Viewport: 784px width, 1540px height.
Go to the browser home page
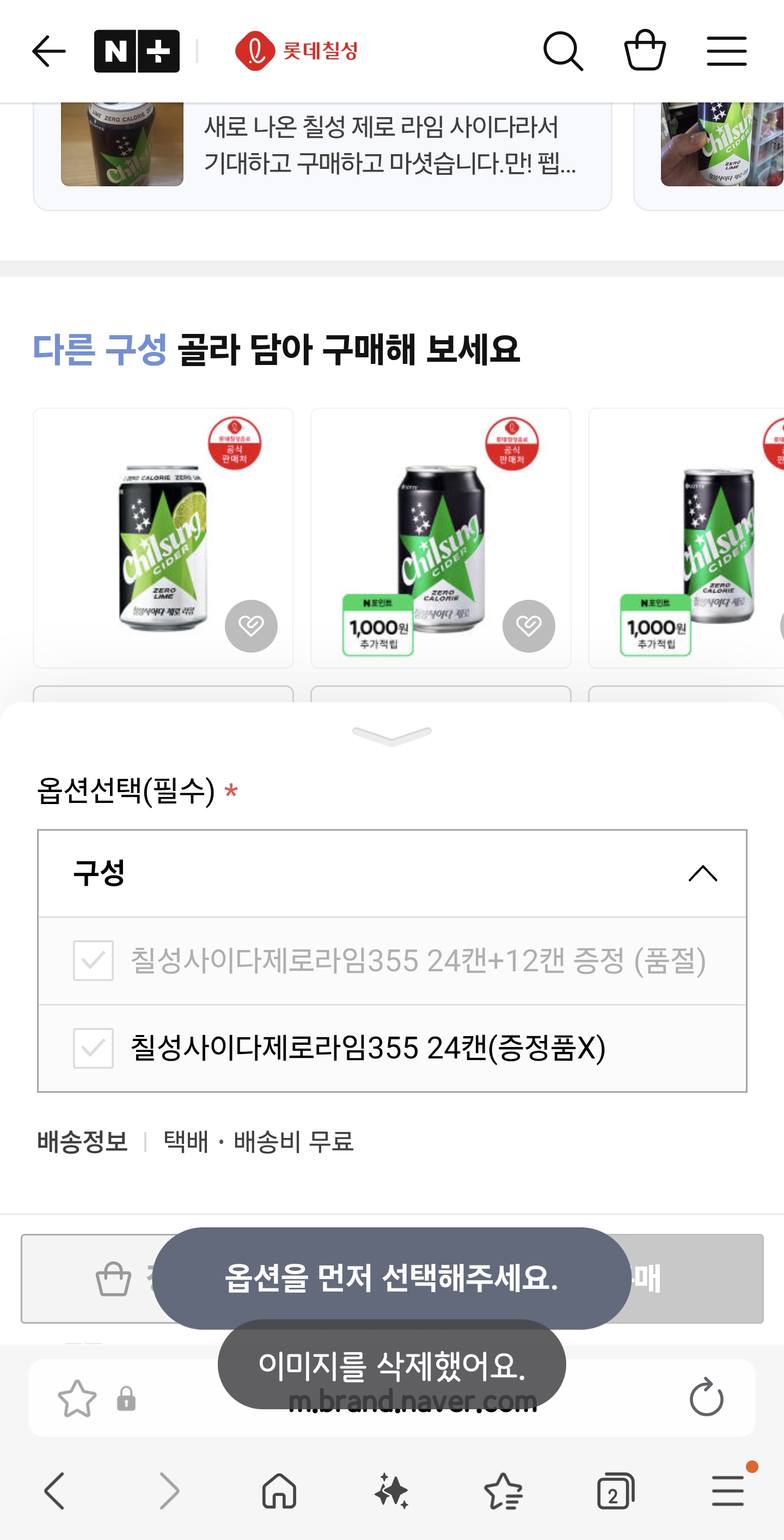tap(279, 1490)
